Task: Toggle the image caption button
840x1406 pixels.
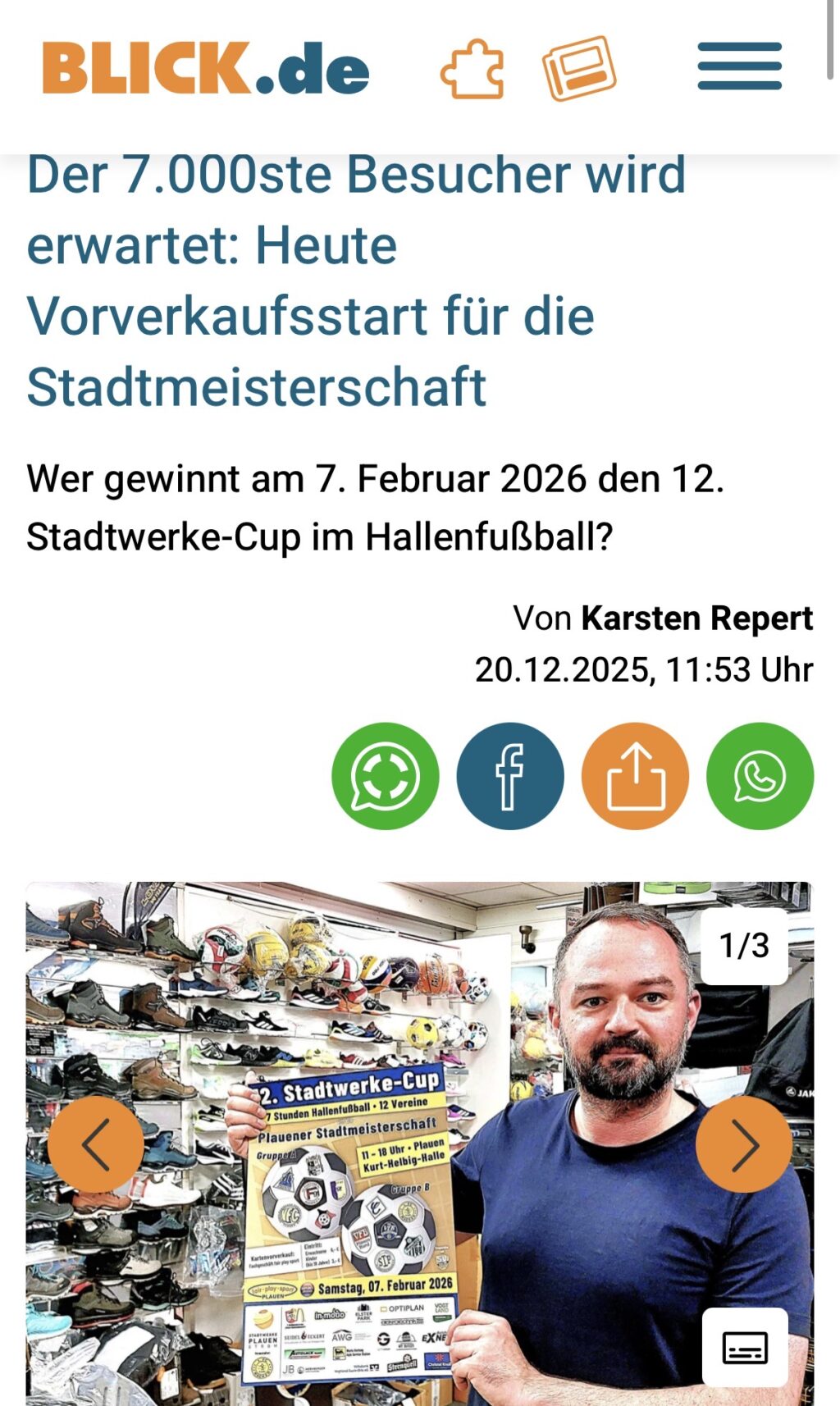Action: [x=745, y=1347]
